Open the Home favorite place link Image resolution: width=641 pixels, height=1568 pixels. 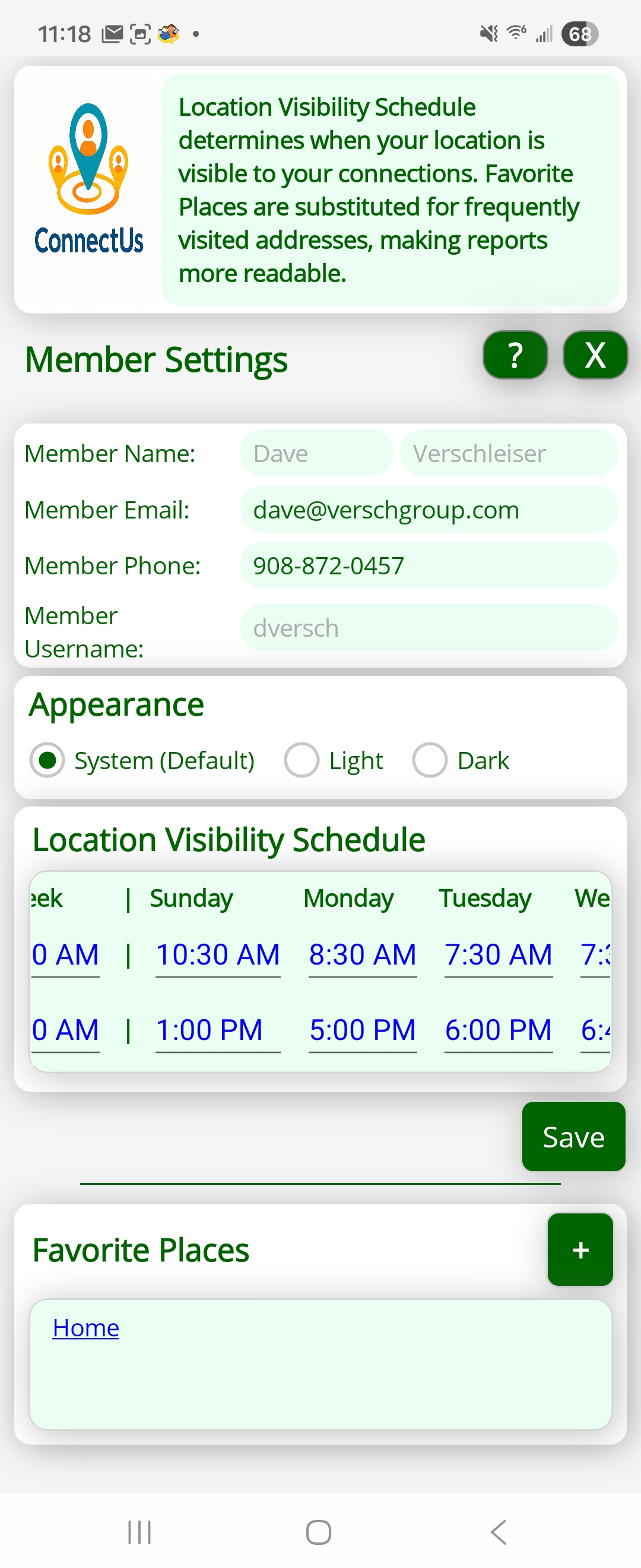(x=85, y=1327)
